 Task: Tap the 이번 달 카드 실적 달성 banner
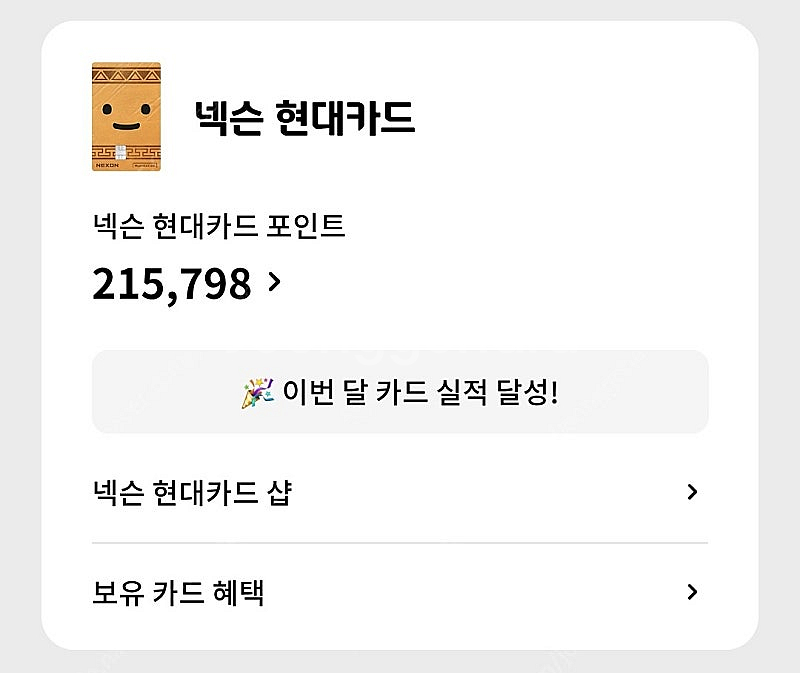[x=400, y=392]
